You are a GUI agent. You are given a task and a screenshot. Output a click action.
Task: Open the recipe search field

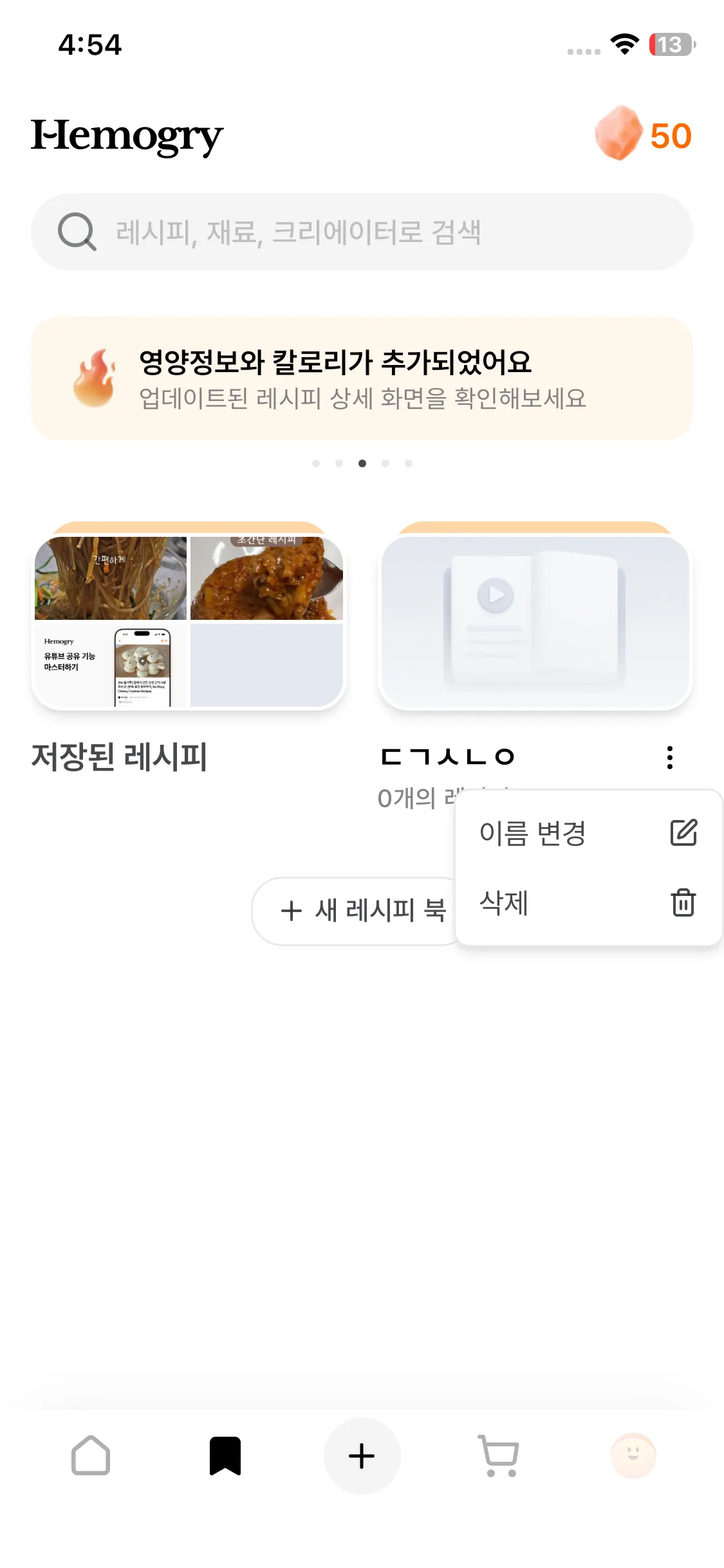[362, 232]
